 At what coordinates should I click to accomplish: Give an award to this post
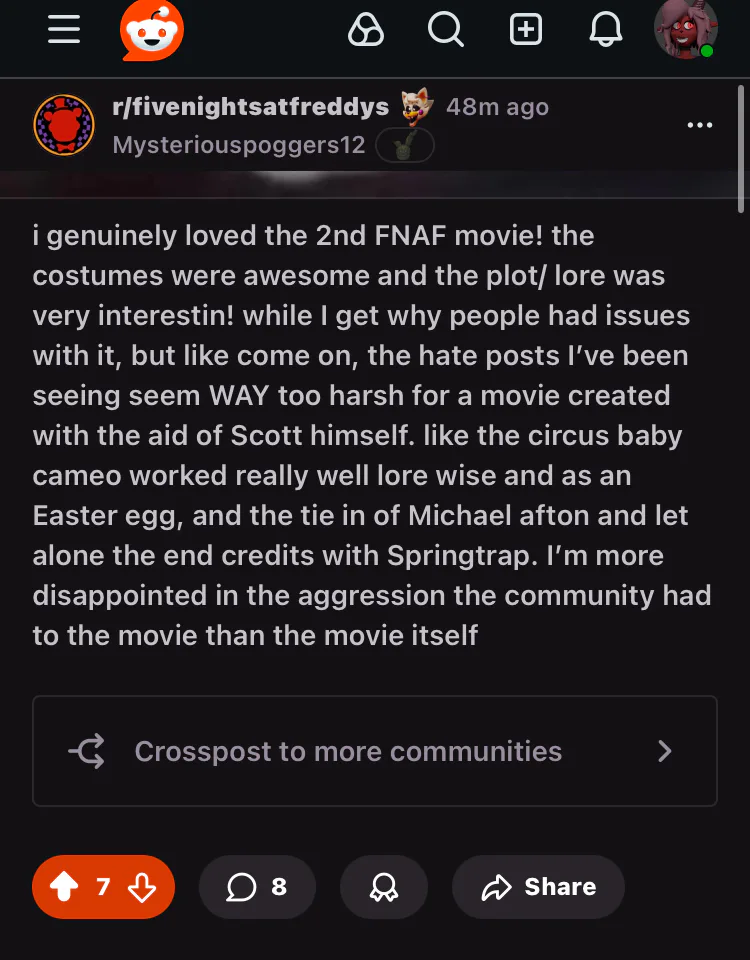(x=384, y=887)
